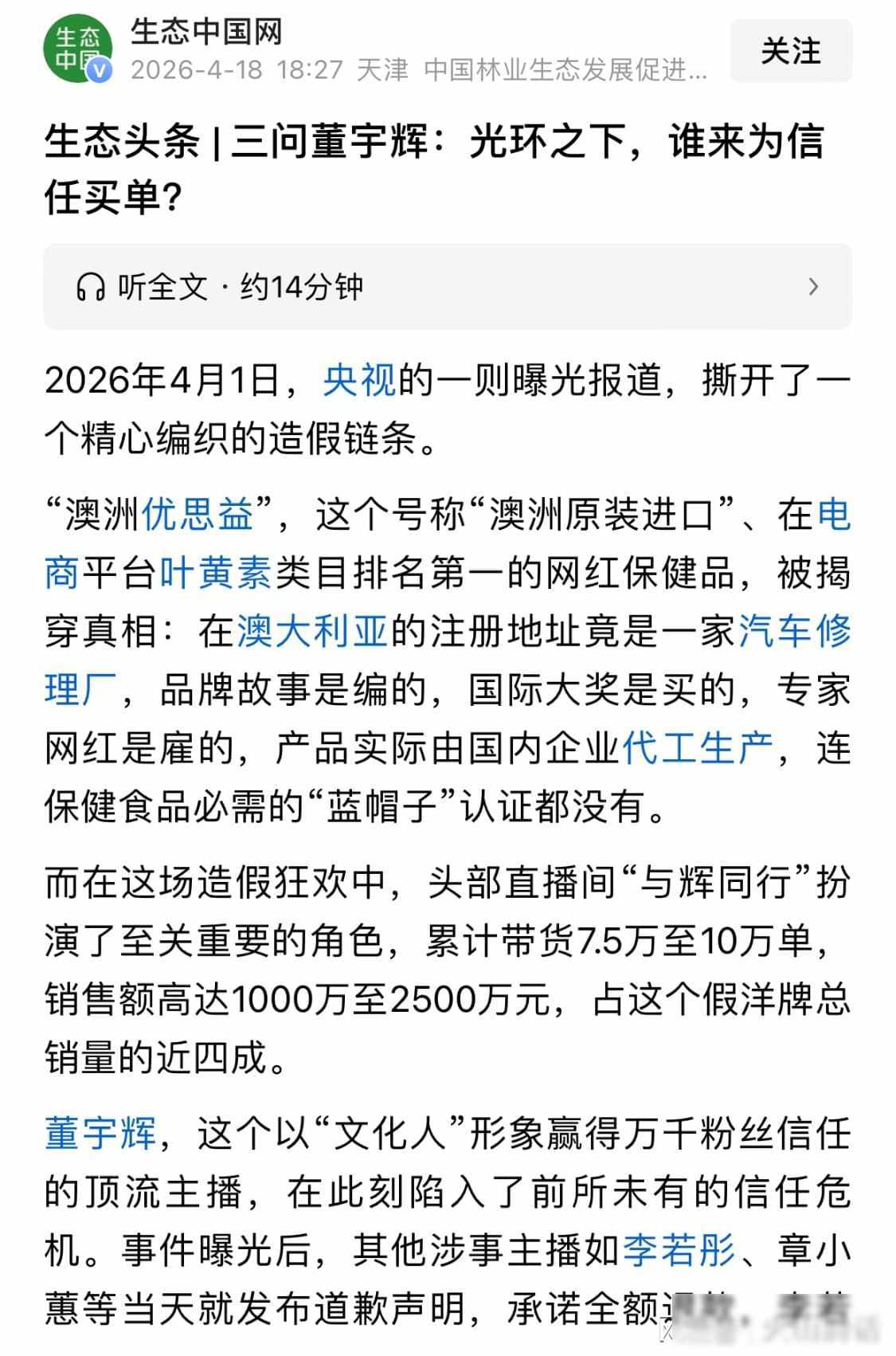Viewport: 896px width, 1356px height.
Task: Open the 董宇辉 keyword link
Action: tap(101, 1134)
